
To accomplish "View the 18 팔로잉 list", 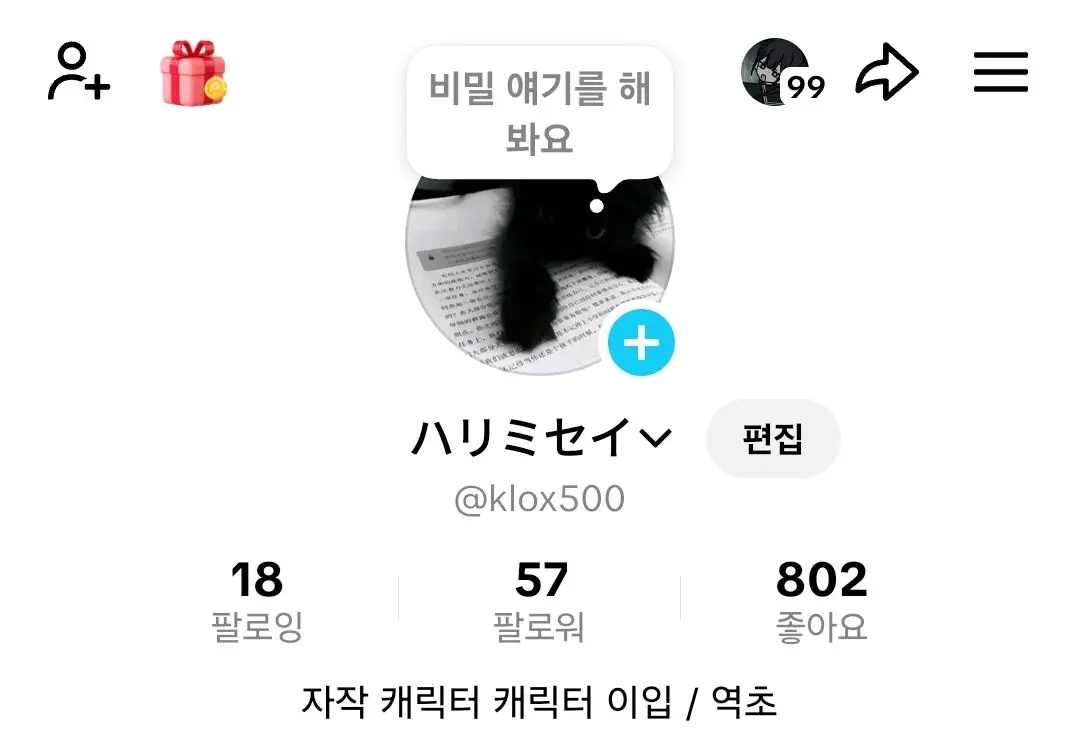I will (x=257, y=601).
